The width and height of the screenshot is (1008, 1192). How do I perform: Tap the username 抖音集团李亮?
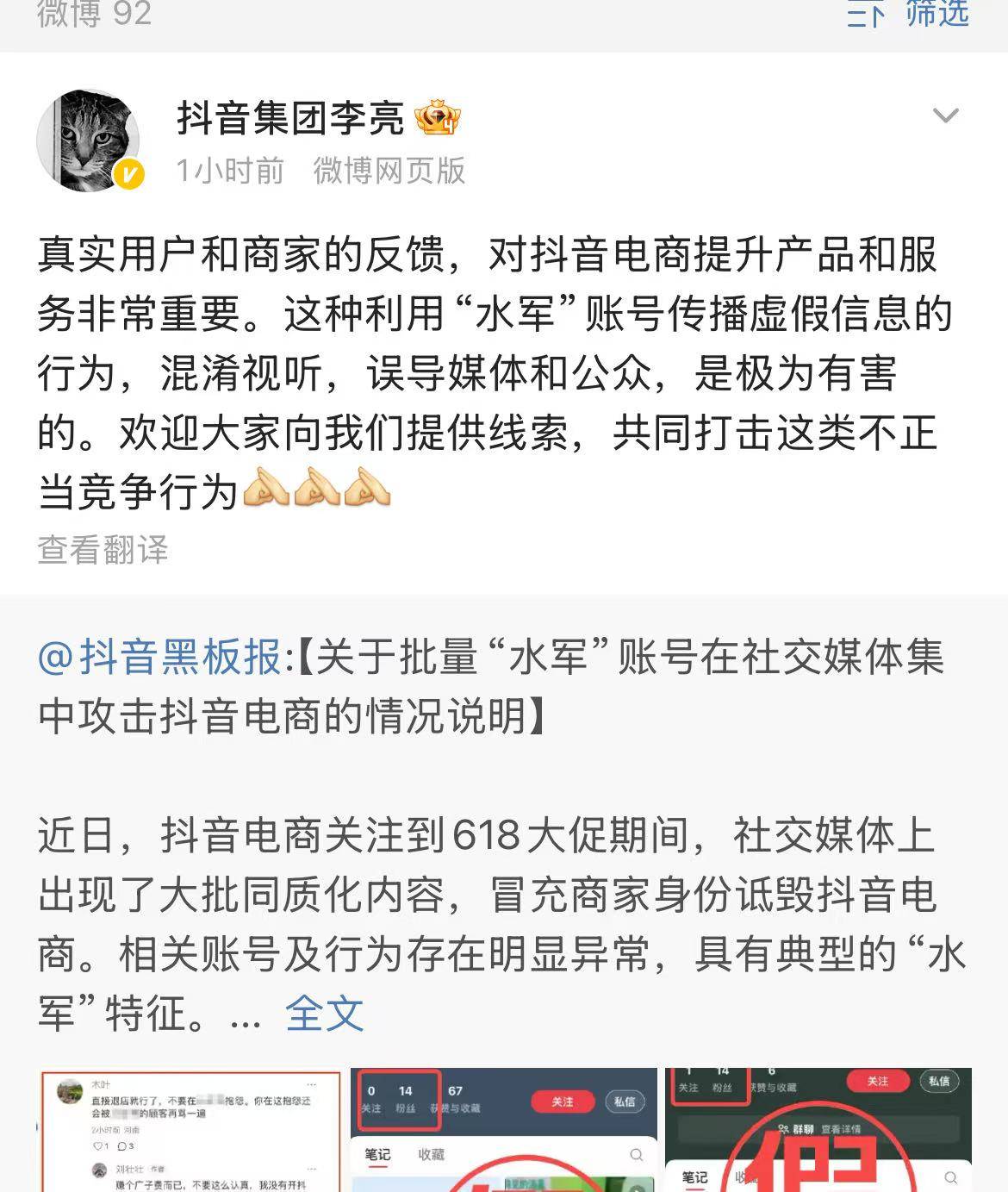pos(290,117)
